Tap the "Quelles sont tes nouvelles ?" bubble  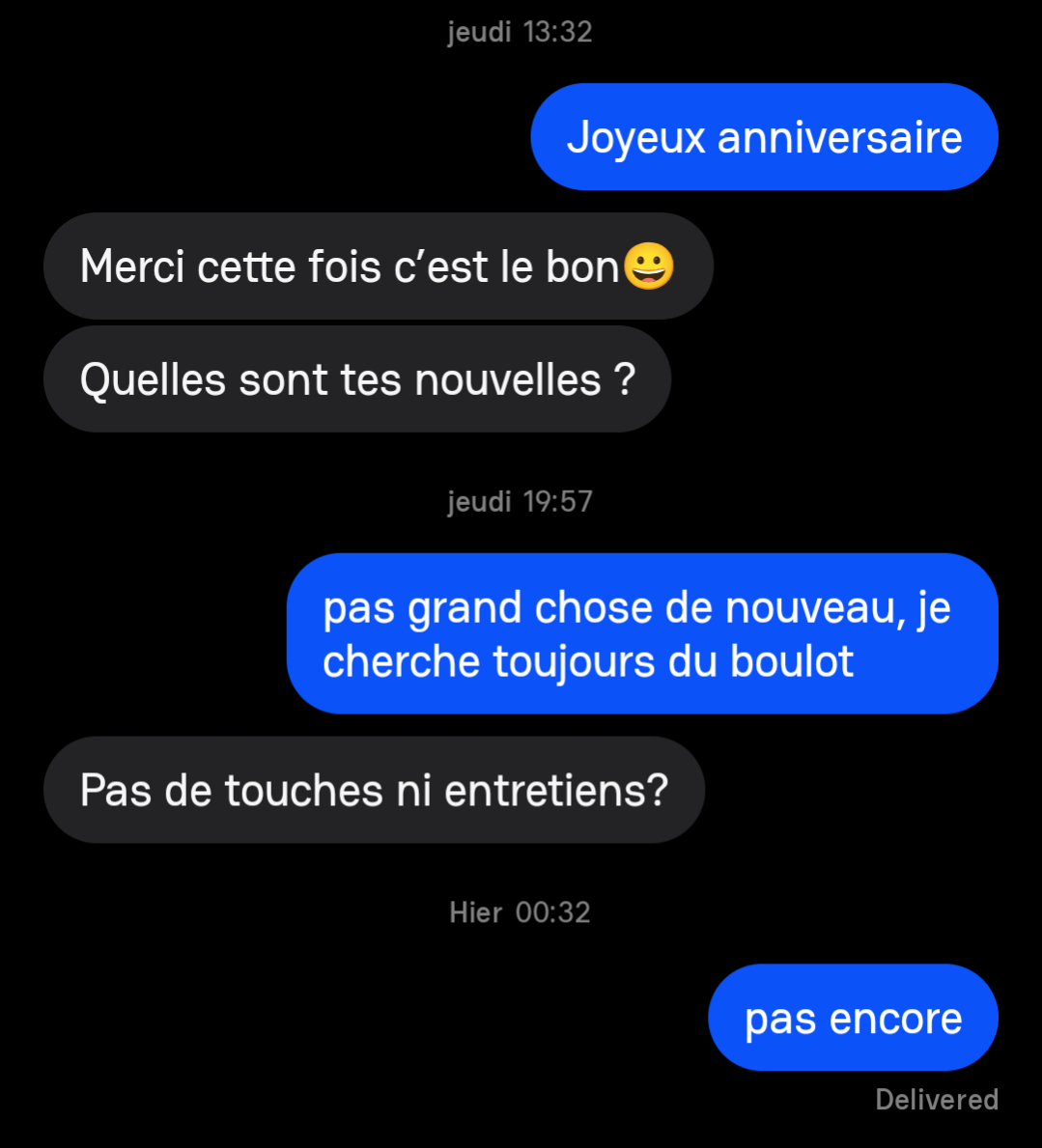pos(356,379)
